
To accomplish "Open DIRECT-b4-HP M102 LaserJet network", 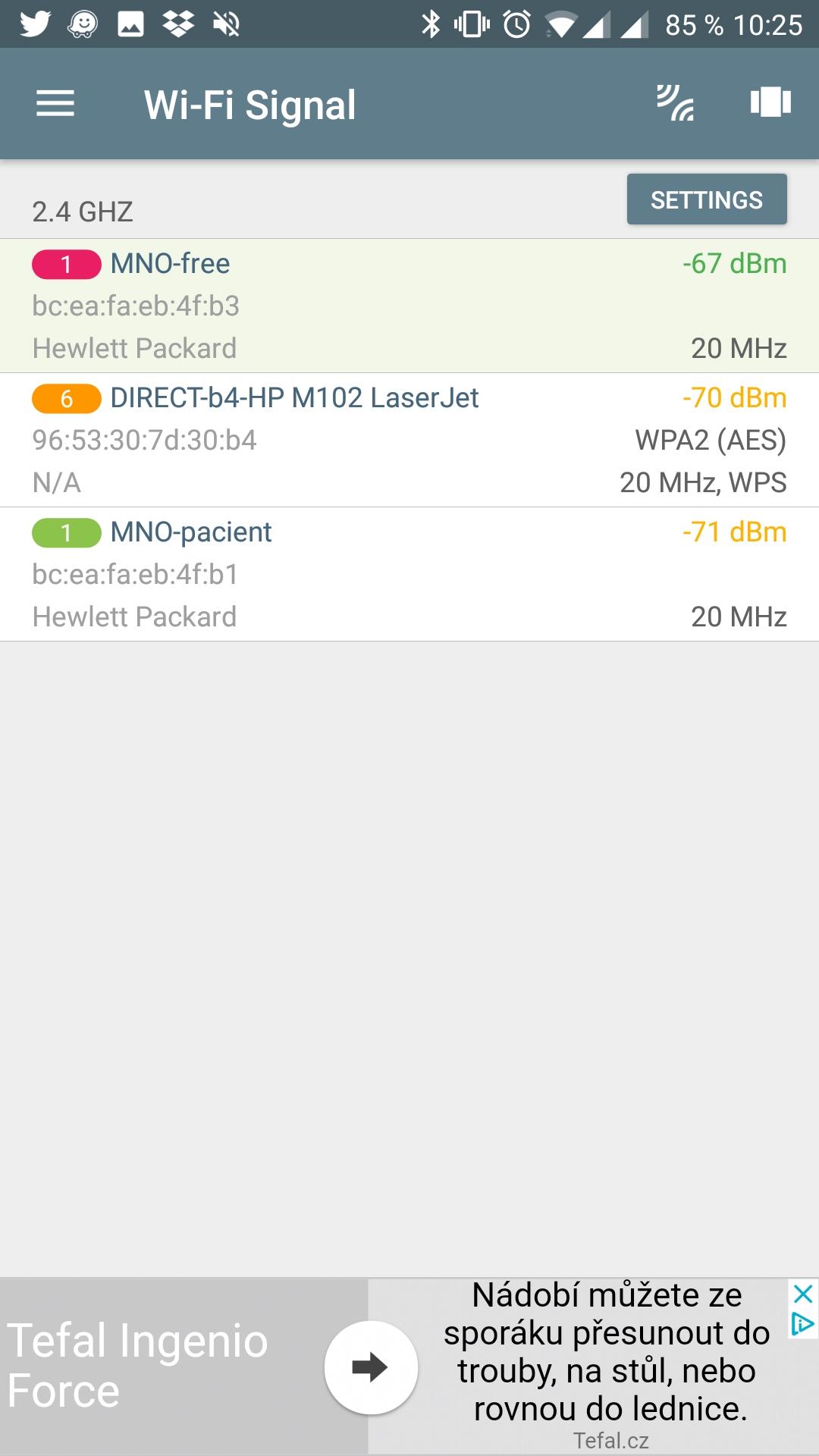I will click(409, 440).
